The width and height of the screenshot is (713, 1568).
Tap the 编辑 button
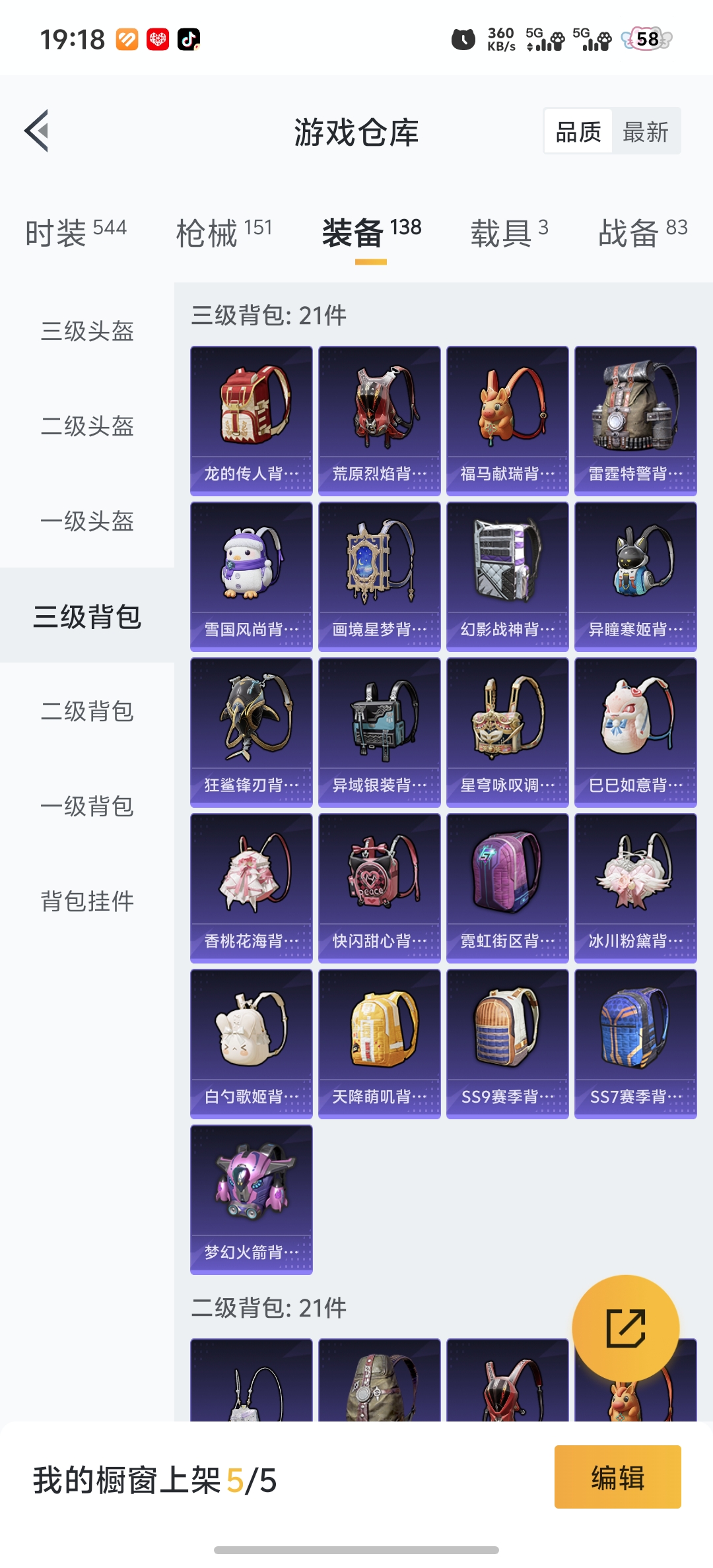617,1478
